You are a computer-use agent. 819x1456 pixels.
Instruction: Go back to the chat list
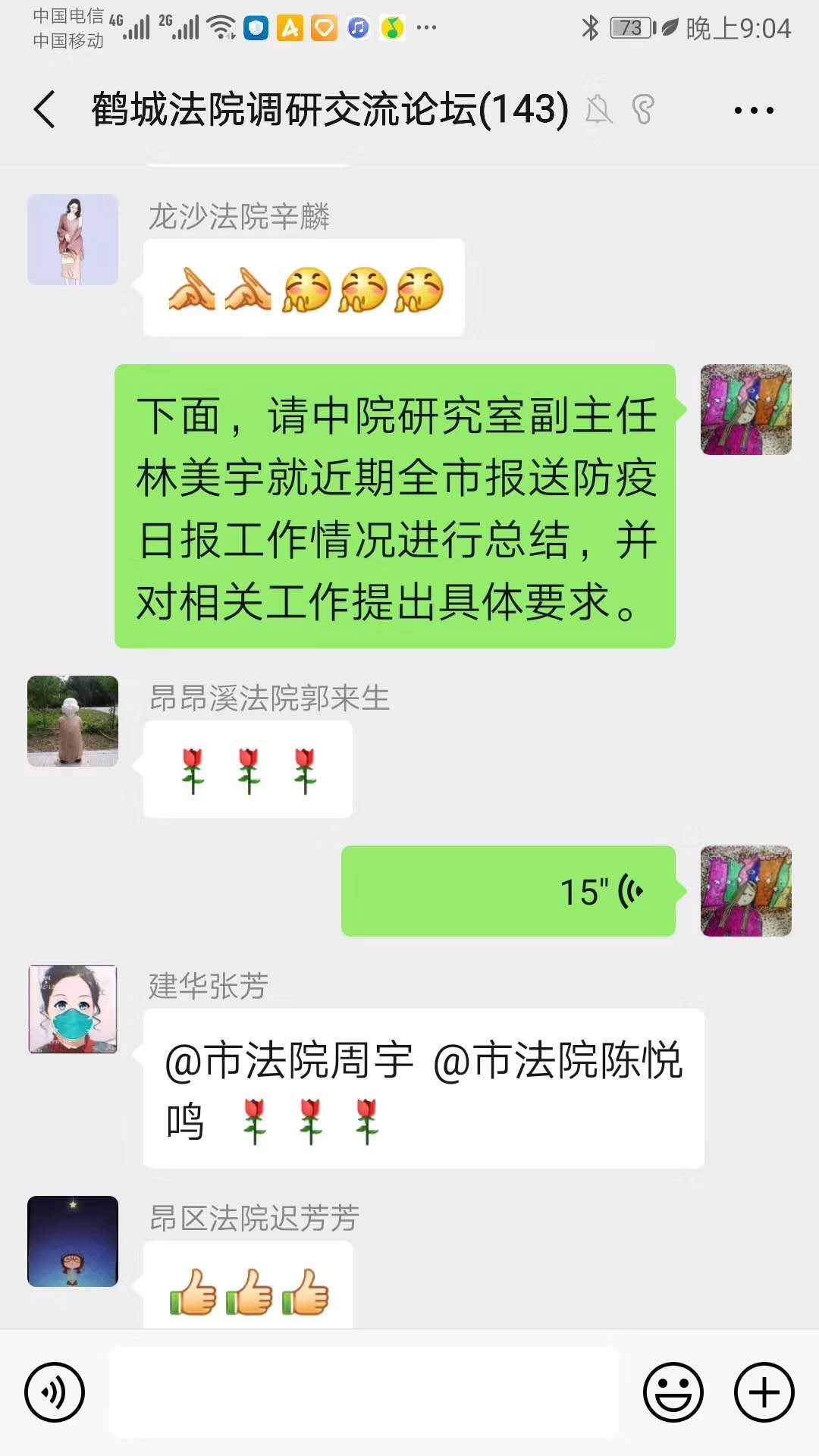coord(45,110)
